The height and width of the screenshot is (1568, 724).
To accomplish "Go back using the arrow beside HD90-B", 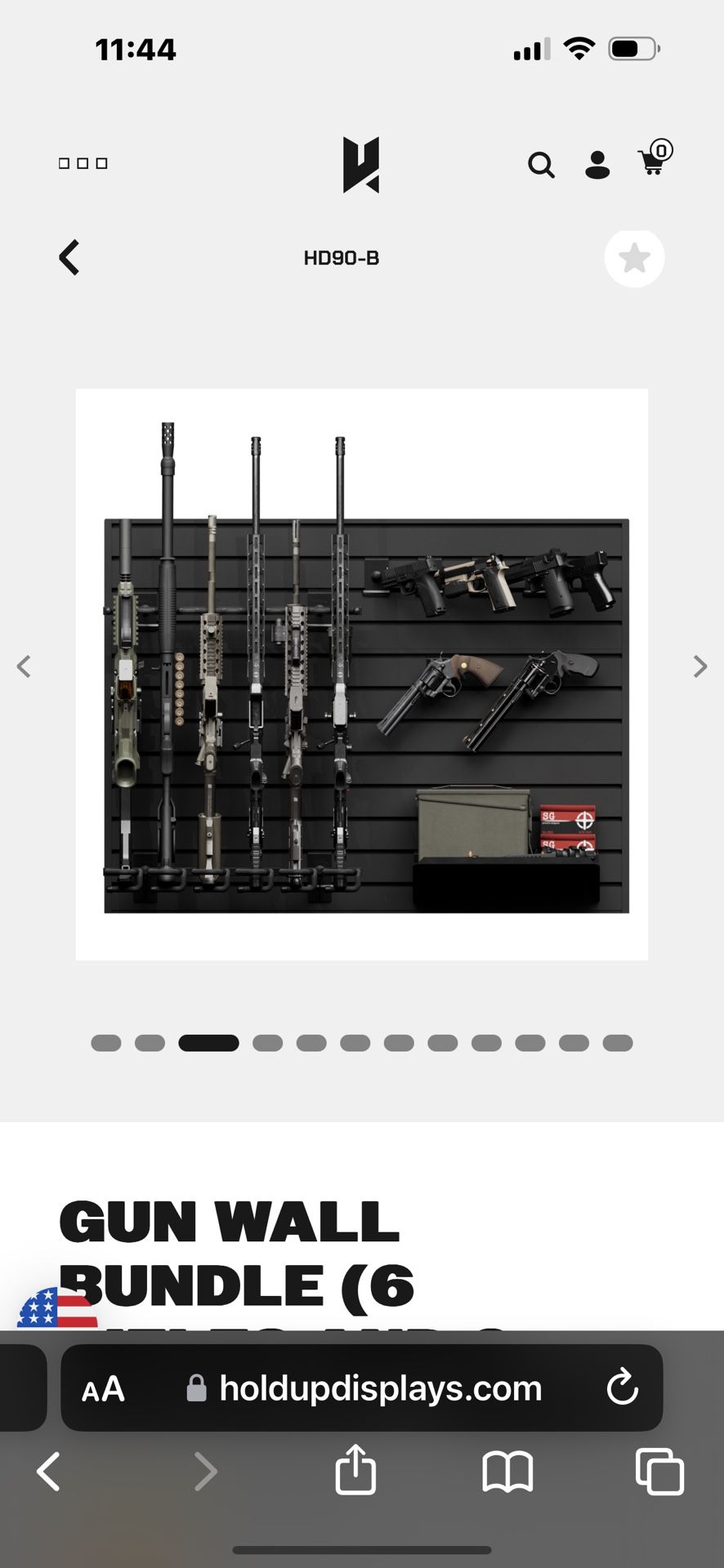I will [x=69, y=258].
